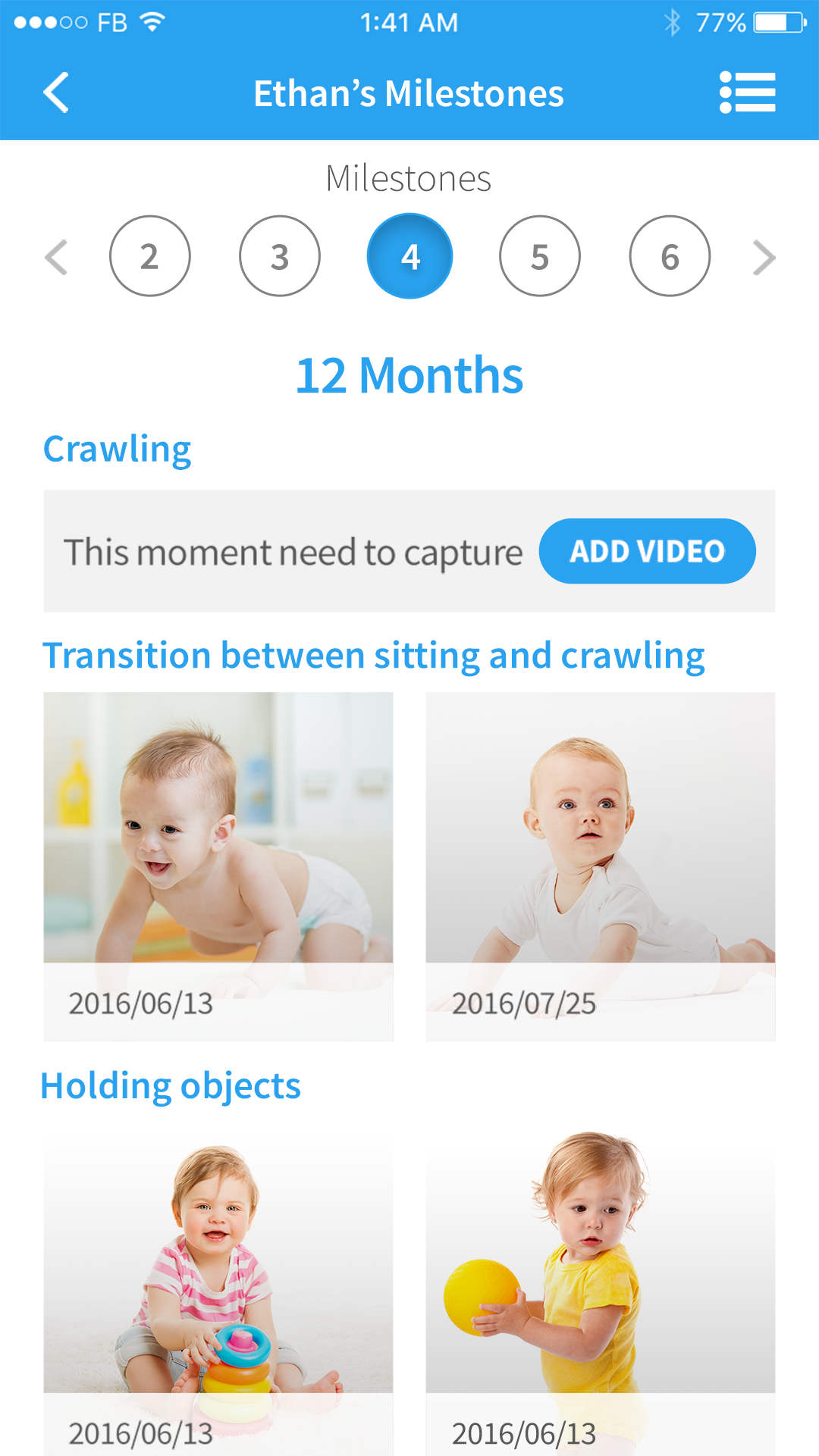Open holding objects photo with yellow ball
Viewport: 819px width, 1456px height.
[600, 1288]
